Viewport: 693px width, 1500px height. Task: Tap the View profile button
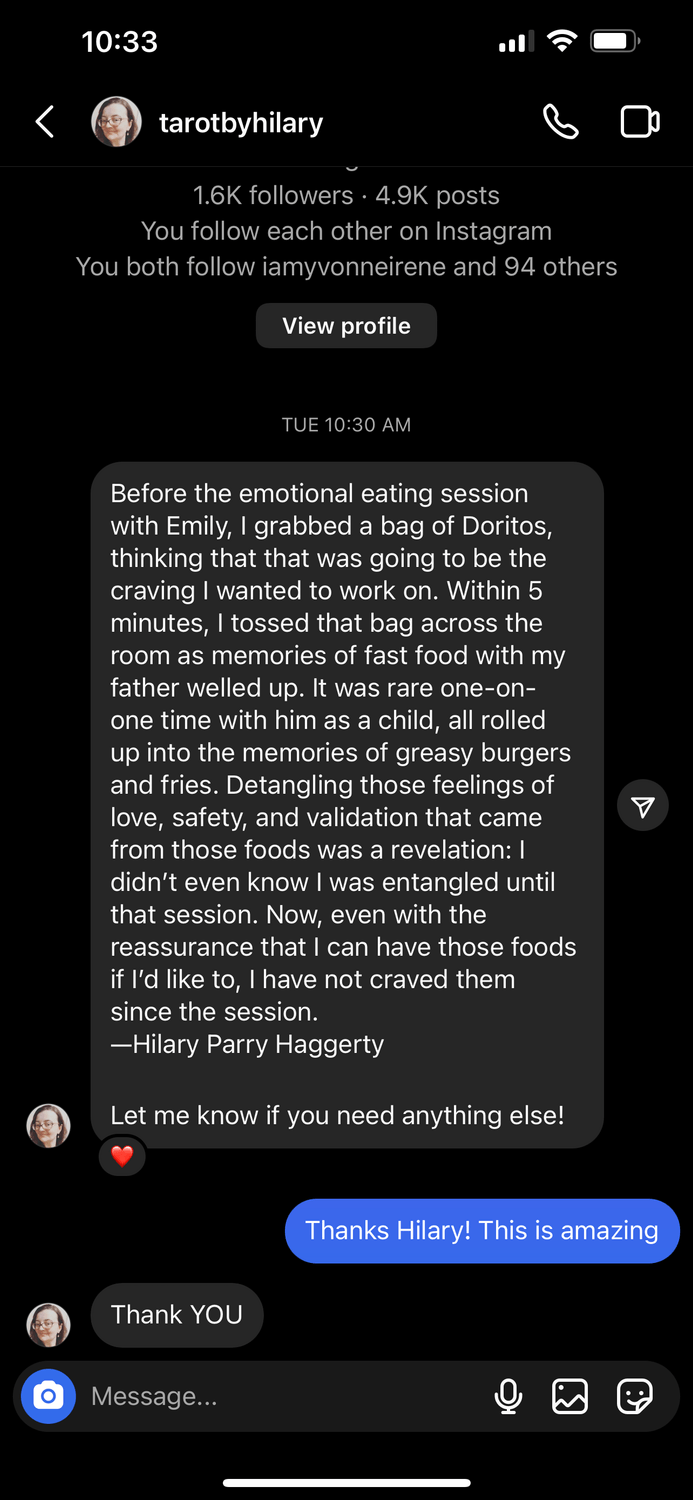coord(346,326)
